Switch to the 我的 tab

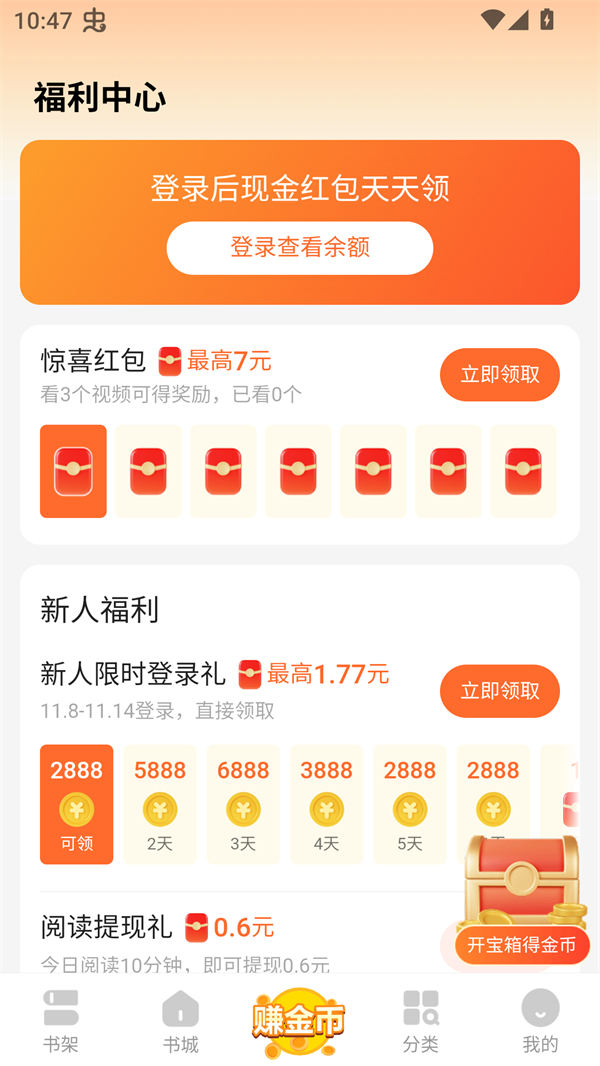tap(540, 1020)
